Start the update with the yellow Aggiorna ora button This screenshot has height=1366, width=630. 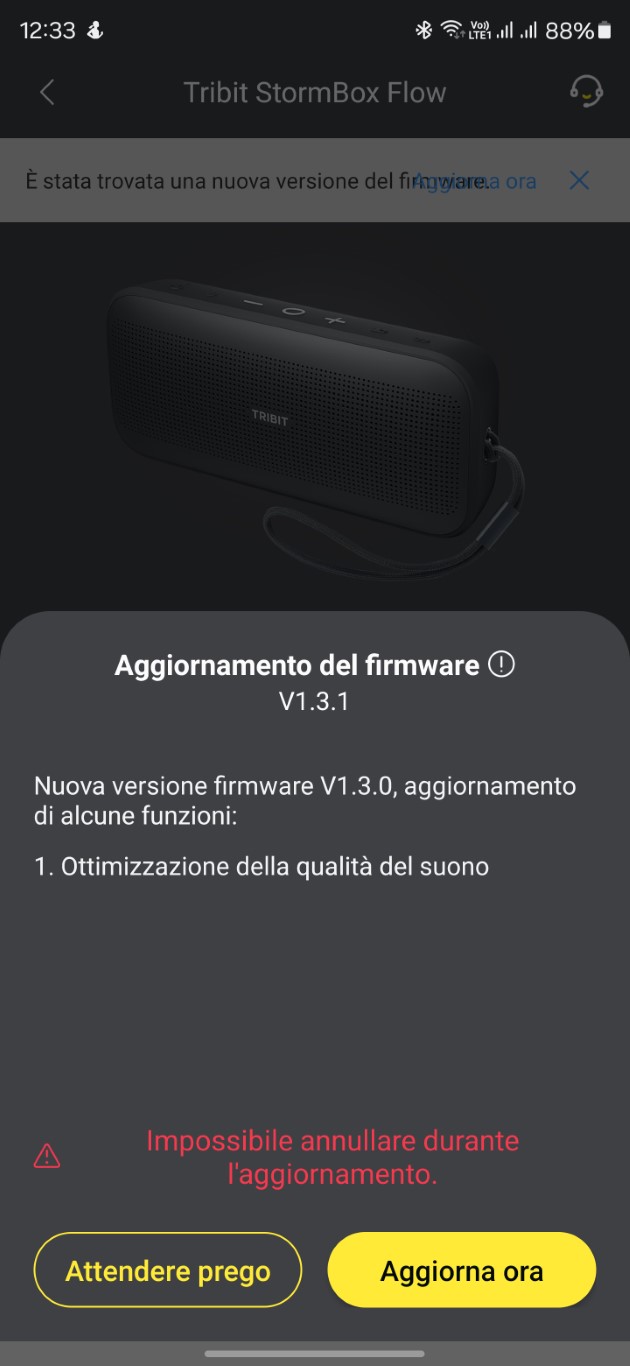tap(462, 1270)
